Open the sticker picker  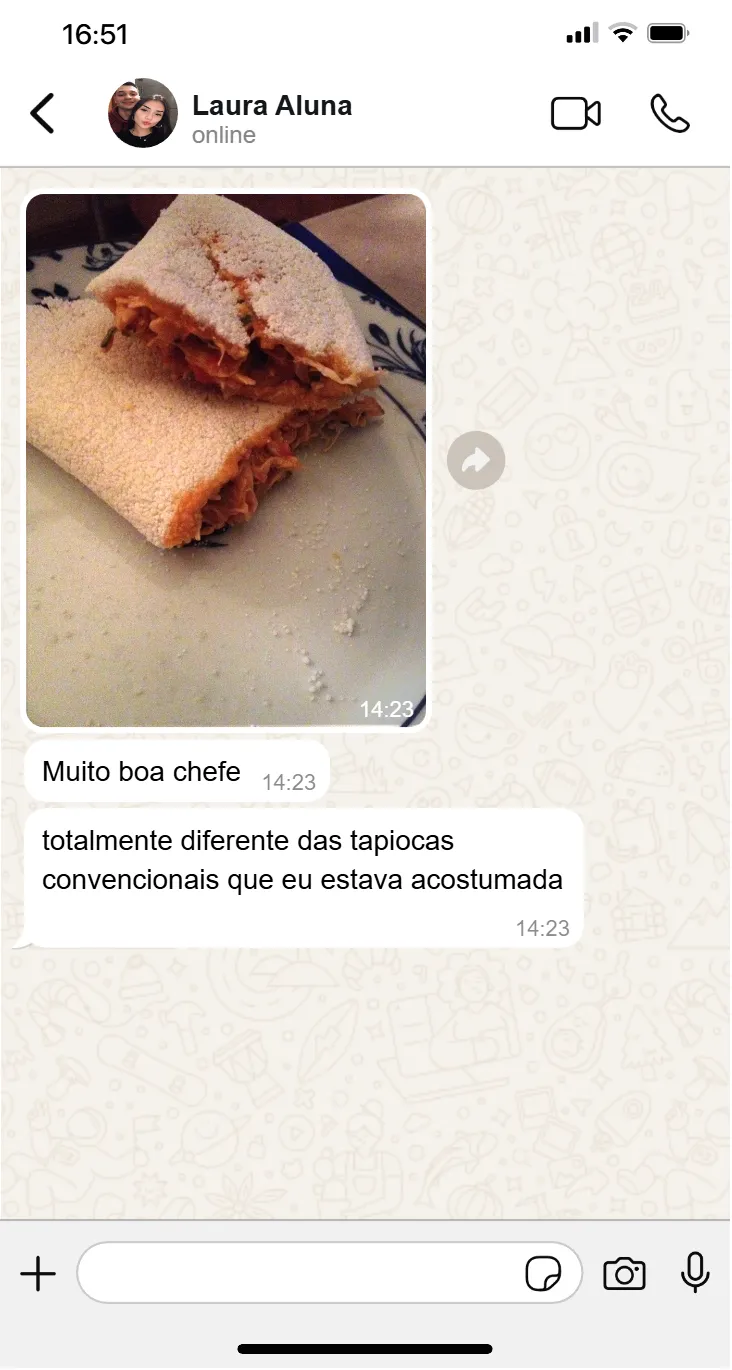(x=543, y=1274)
